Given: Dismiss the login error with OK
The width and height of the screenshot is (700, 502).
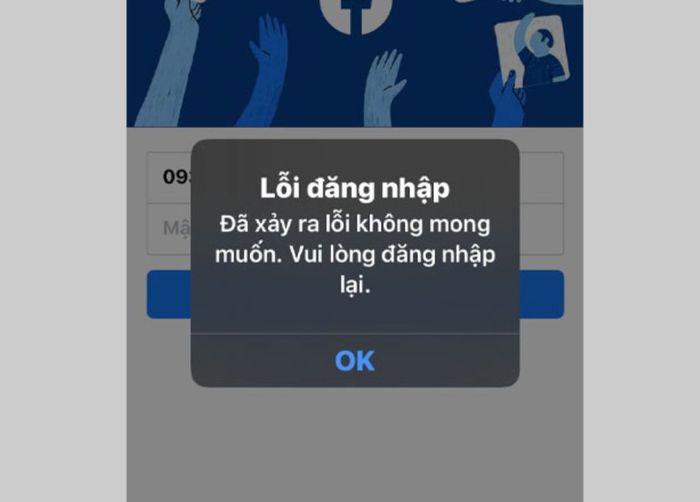Looking at the screenshot, I should tap(355, 360).
